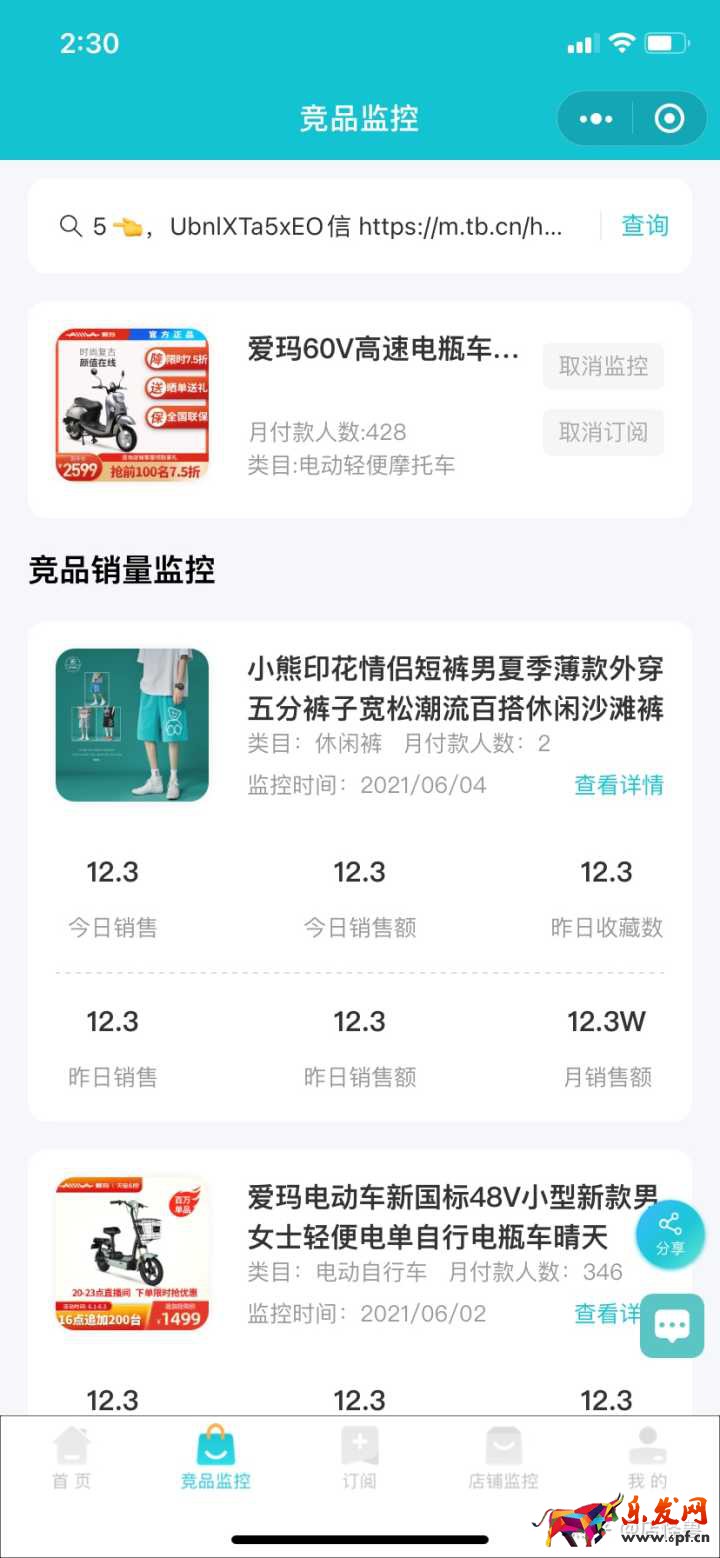Screen dimensions: 720x1558
Task: Open the floating customer service chat
Action: 671,1326
